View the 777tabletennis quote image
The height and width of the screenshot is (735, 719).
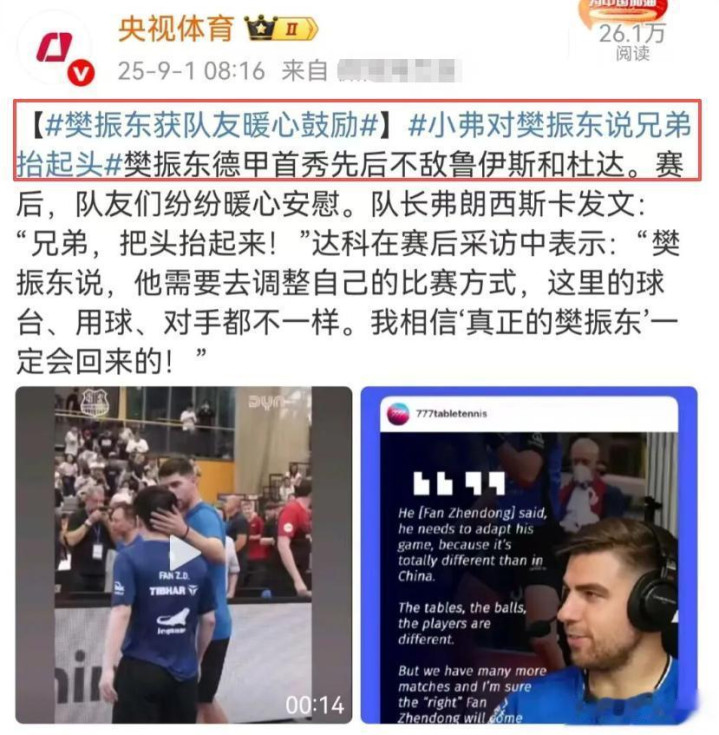pyautogui.click(x=529, y=555)
